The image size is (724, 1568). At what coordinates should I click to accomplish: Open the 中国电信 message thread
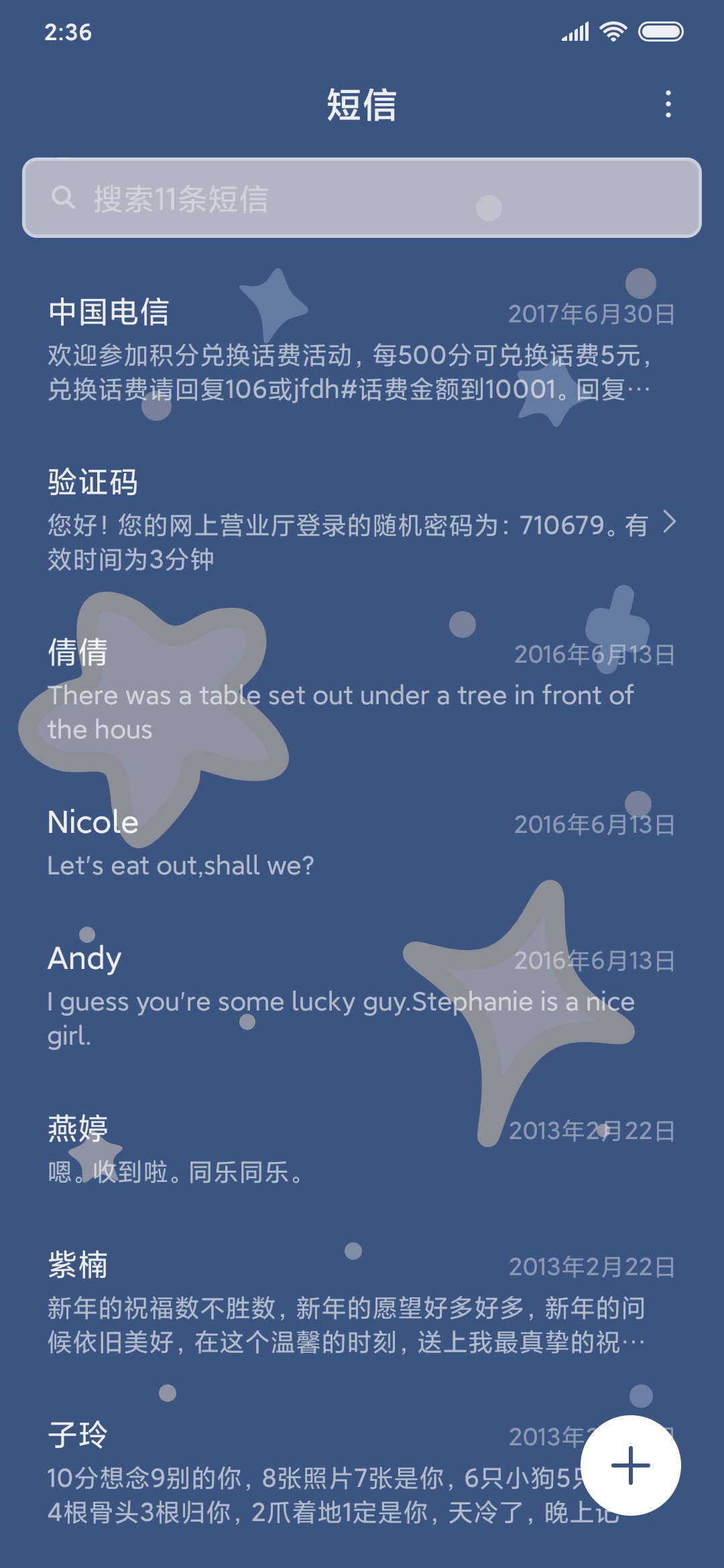click(362, 350)
